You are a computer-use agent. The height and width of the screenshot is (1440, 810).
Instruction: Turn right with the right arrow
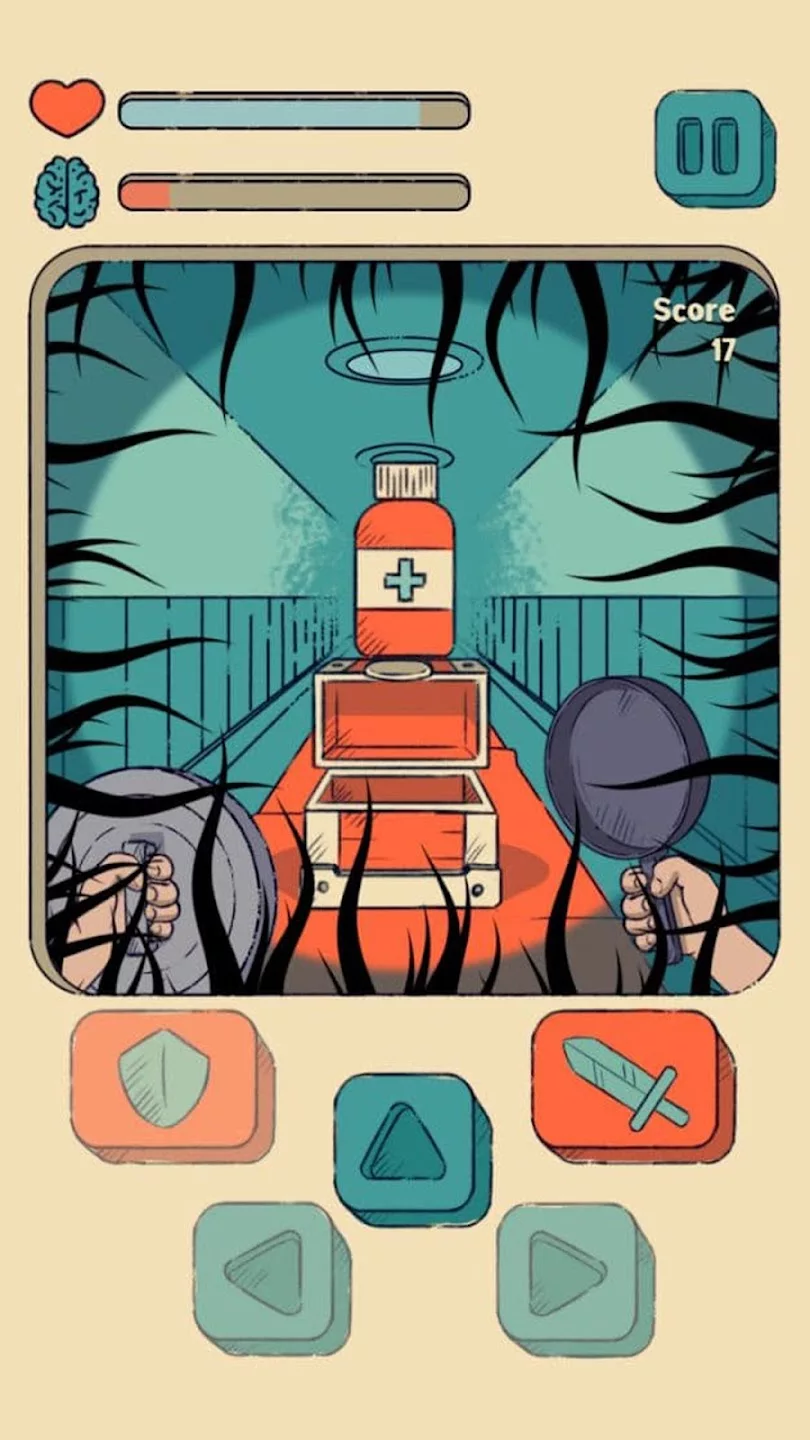pos(568,1272)
